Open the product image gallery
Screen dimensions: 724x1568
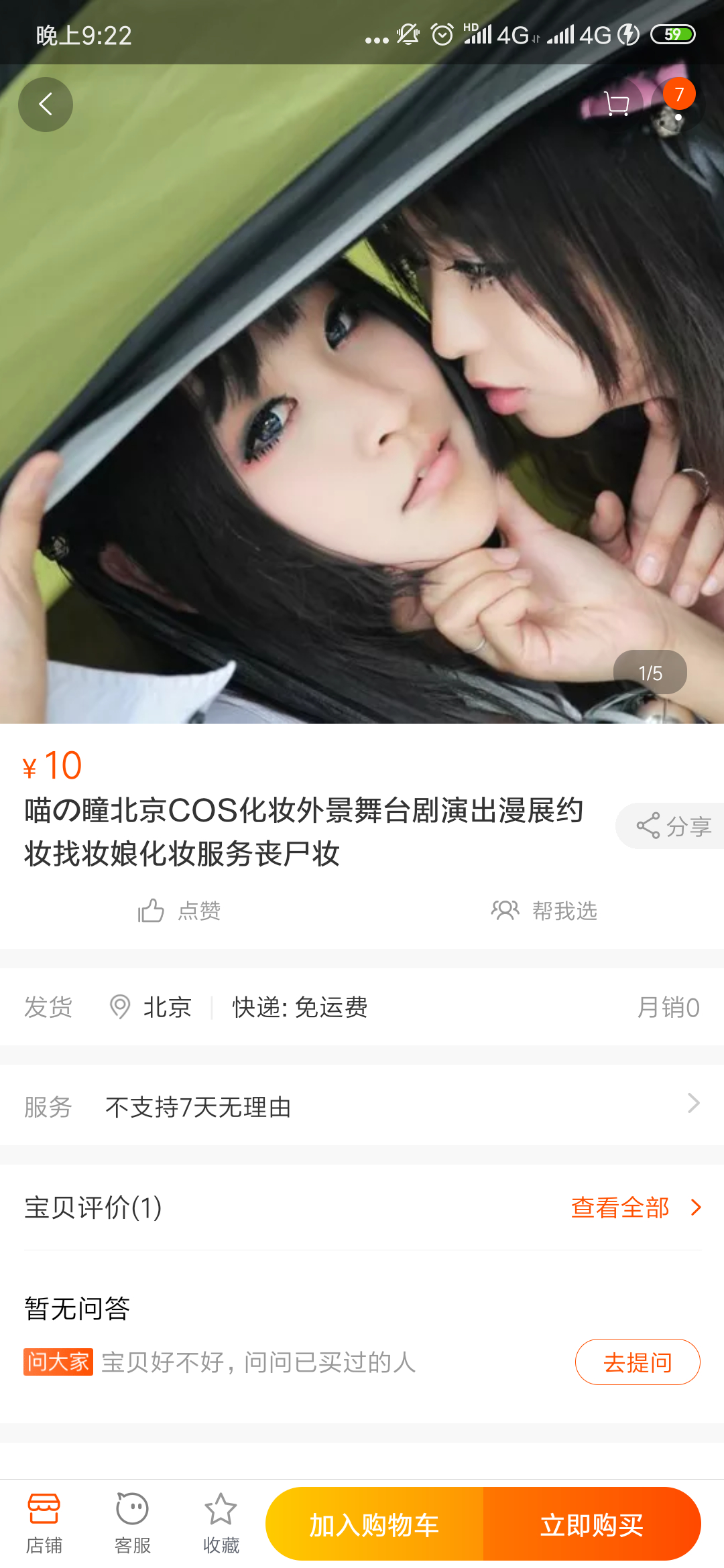click(362, 402)
